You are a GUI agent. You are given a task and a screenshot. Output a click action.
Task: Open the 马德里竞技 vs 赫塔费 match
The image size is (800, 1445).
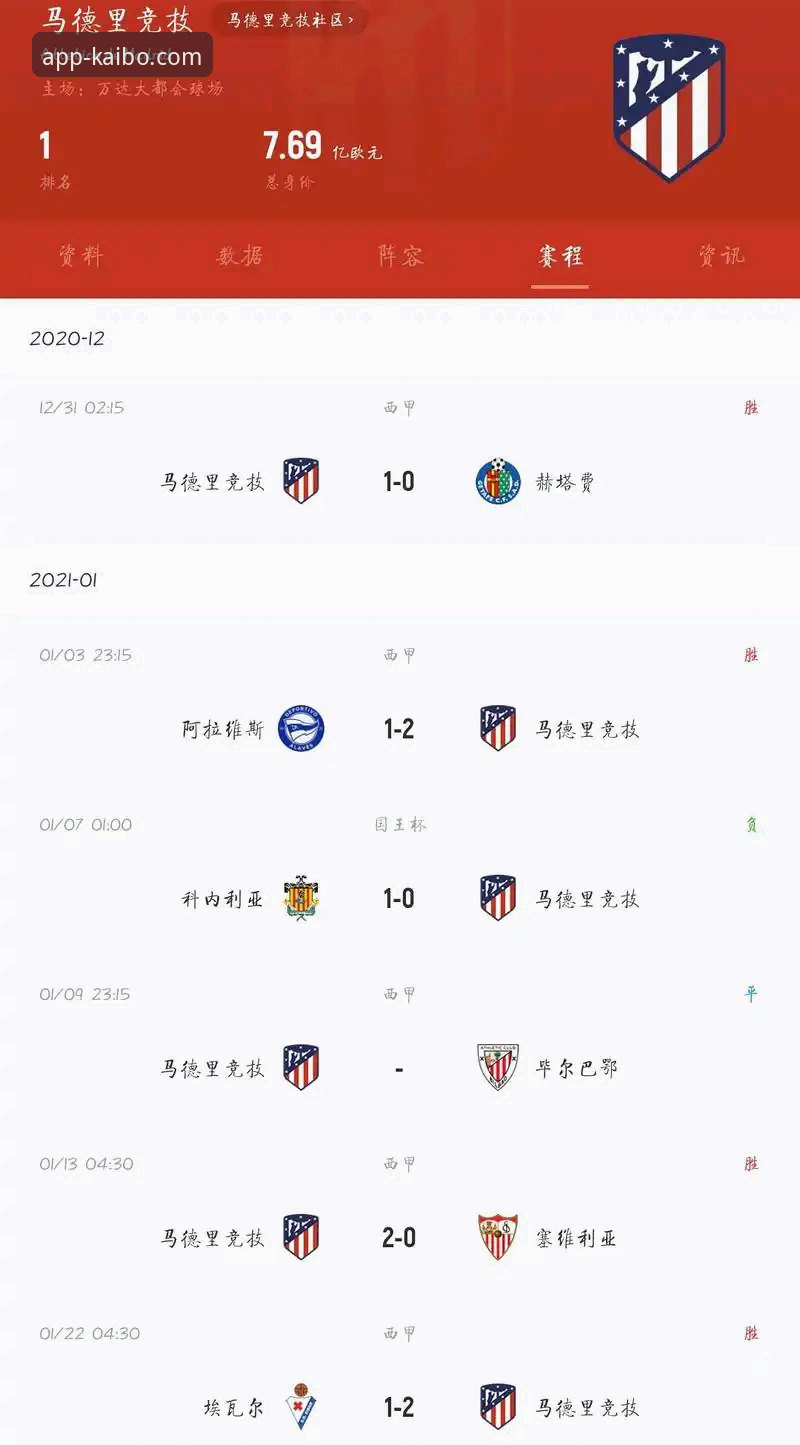point(400,460)
